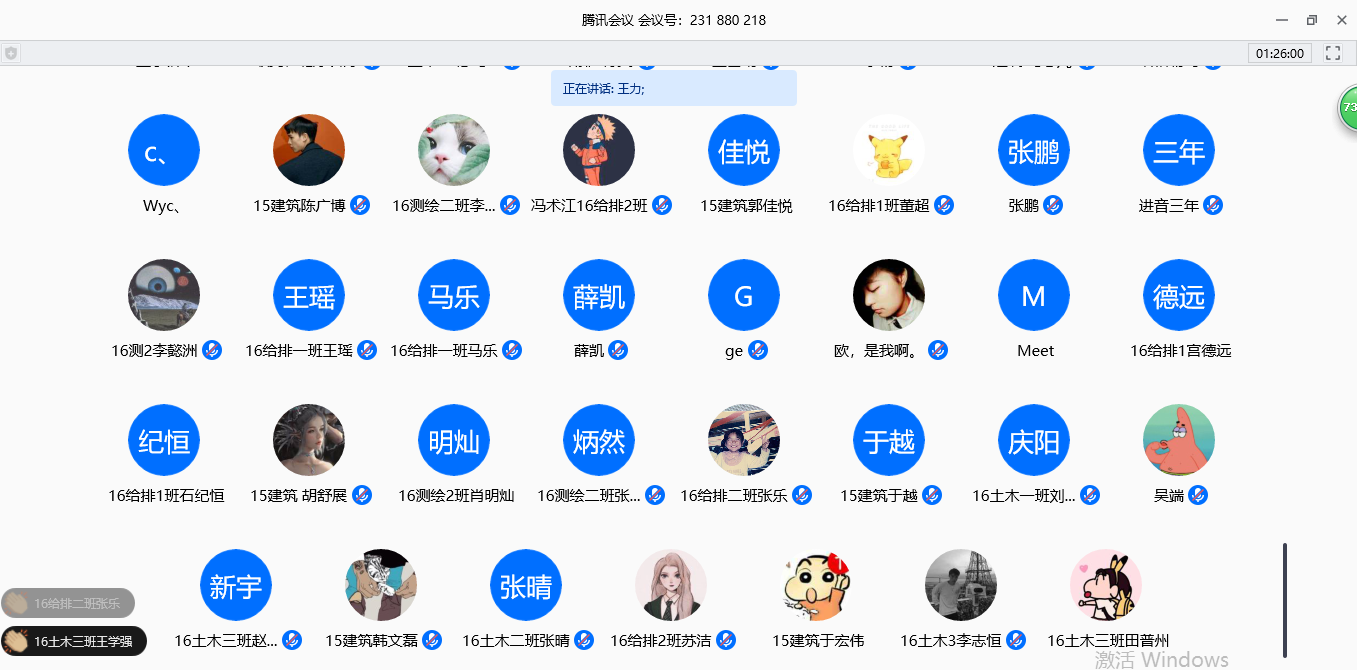Select participant 16土木二班张晴
The image size is (1357, 670).
tap(526, 585)
